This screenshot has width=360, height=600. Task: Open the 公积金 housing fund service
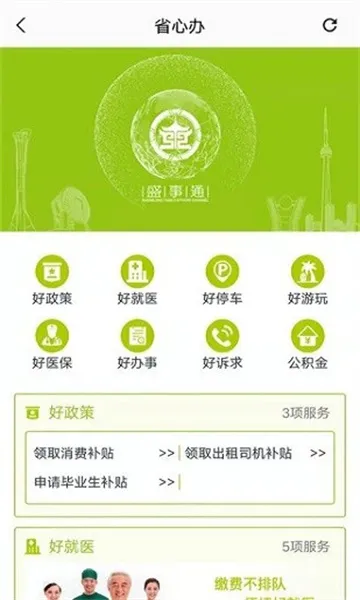pos(308,344)
